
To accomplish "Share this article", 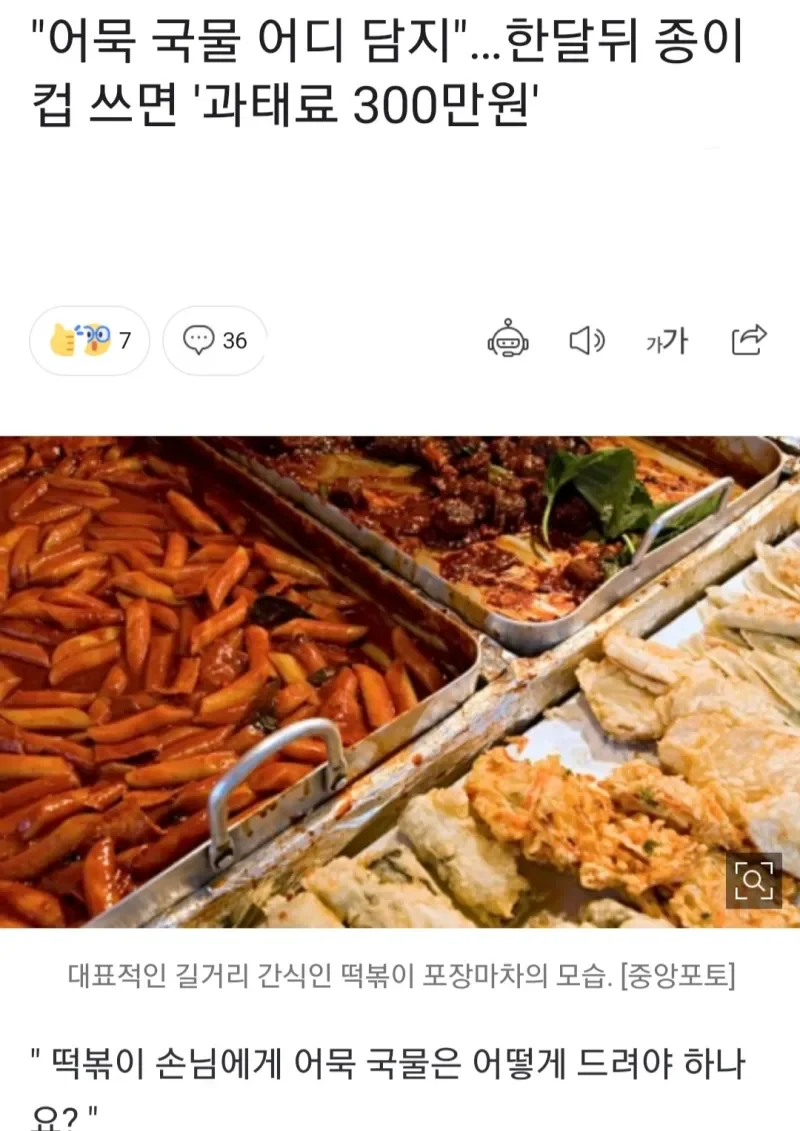I will pos(749,341).
